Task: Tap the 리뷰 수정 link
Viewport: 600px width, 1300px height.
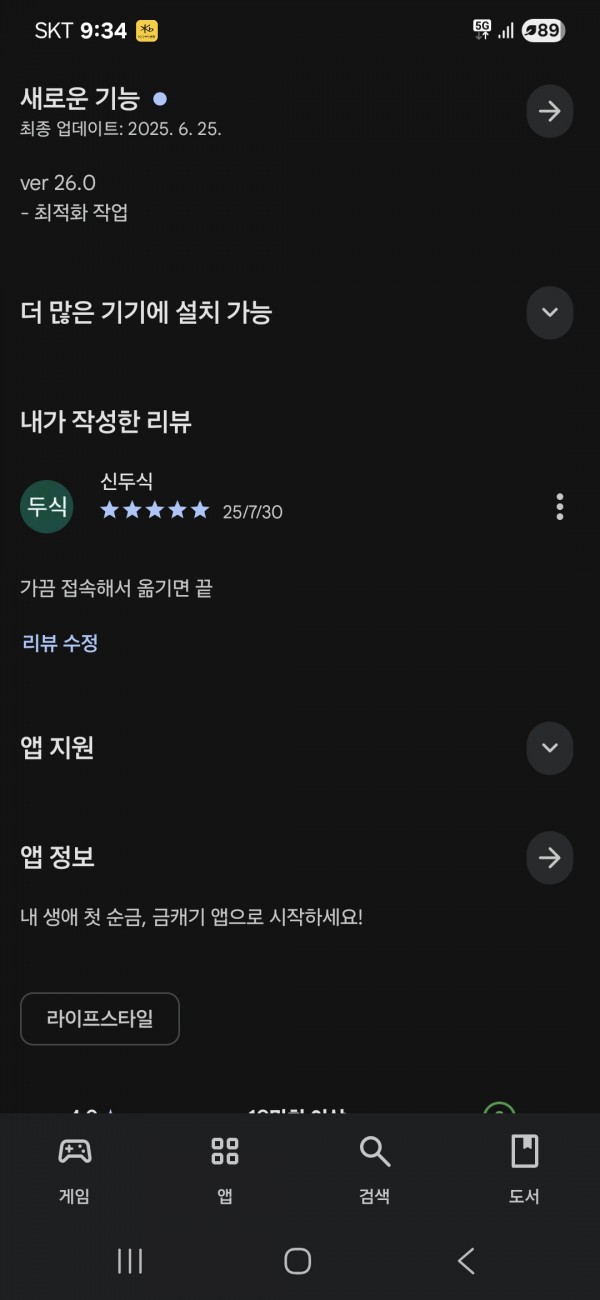Action: (60, 643)
